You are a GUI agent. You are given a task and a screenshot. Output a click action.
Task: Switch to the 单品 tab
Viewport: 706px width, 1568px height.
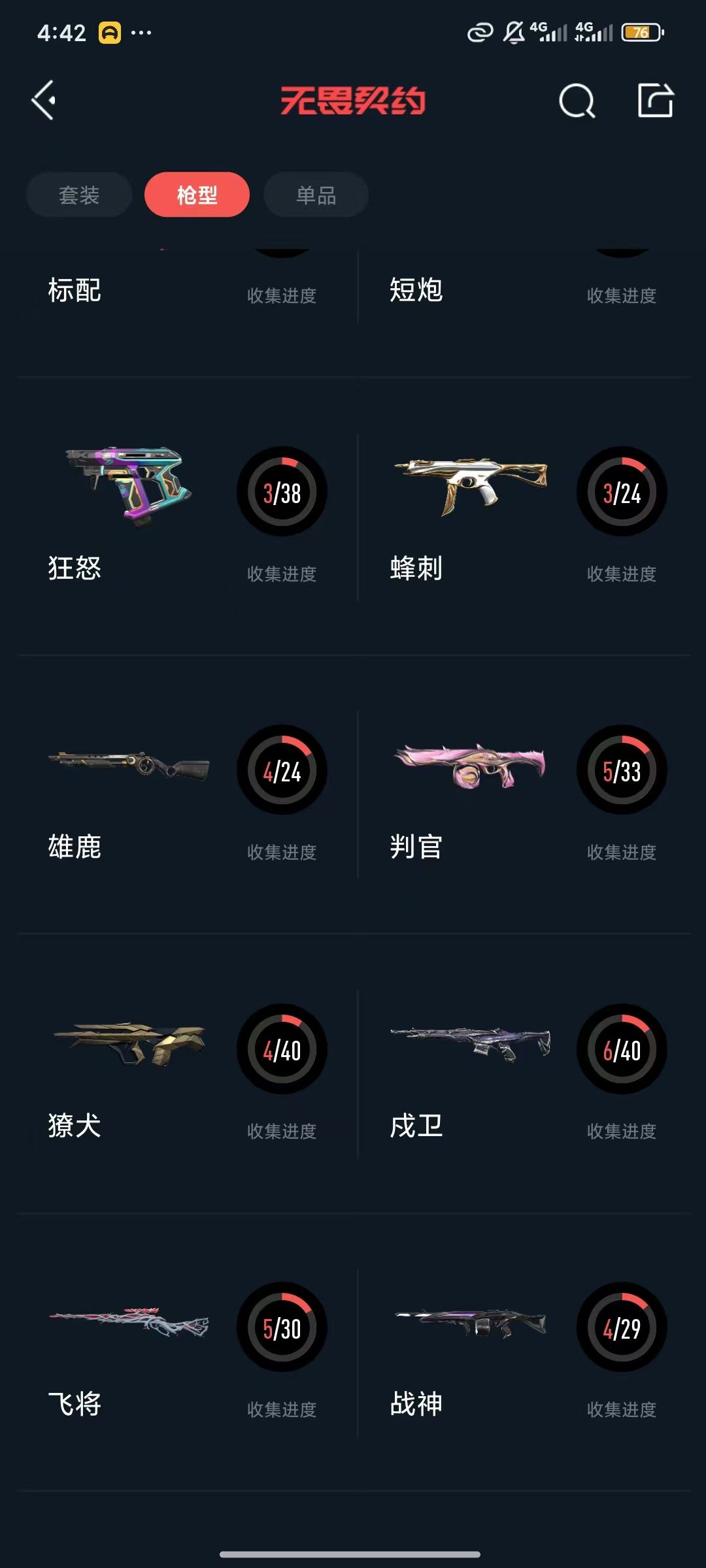[316, 195]
